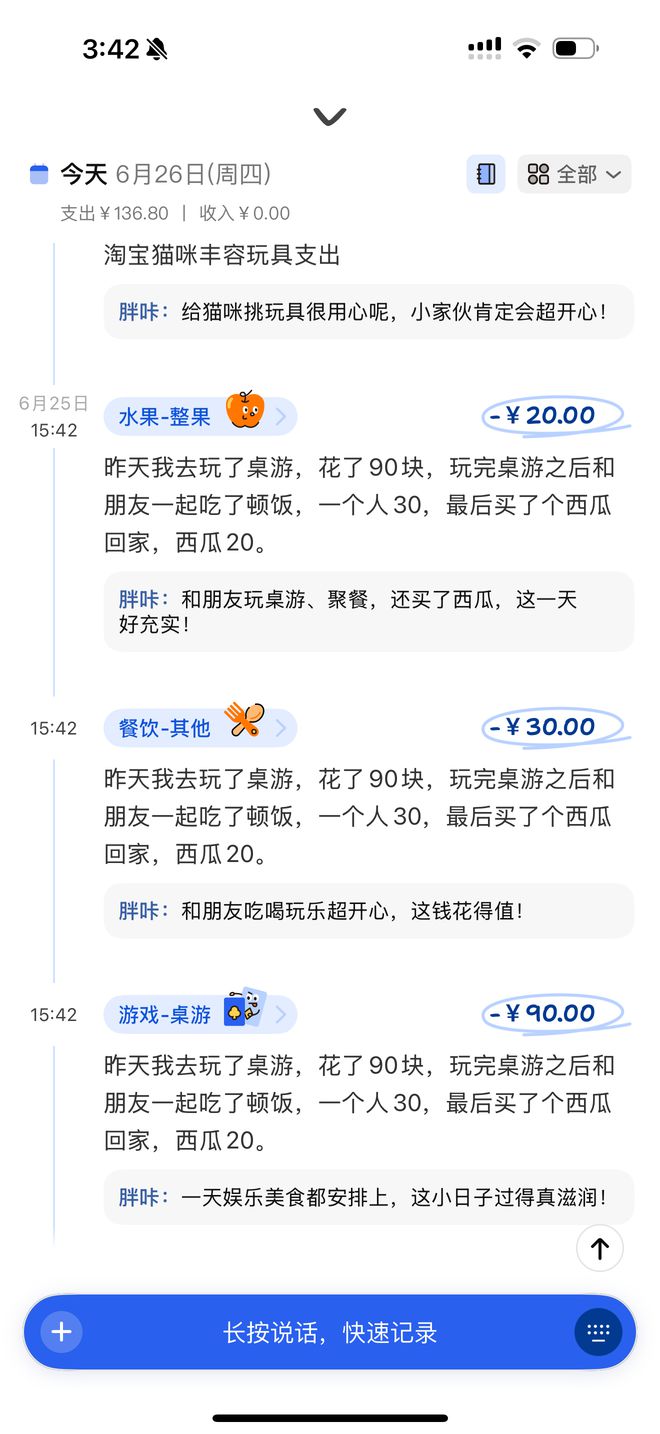This screenshot has width=660, height=1434.
Task: Open the 全部 category filter dropdown
Action: [x=574, y=174]
